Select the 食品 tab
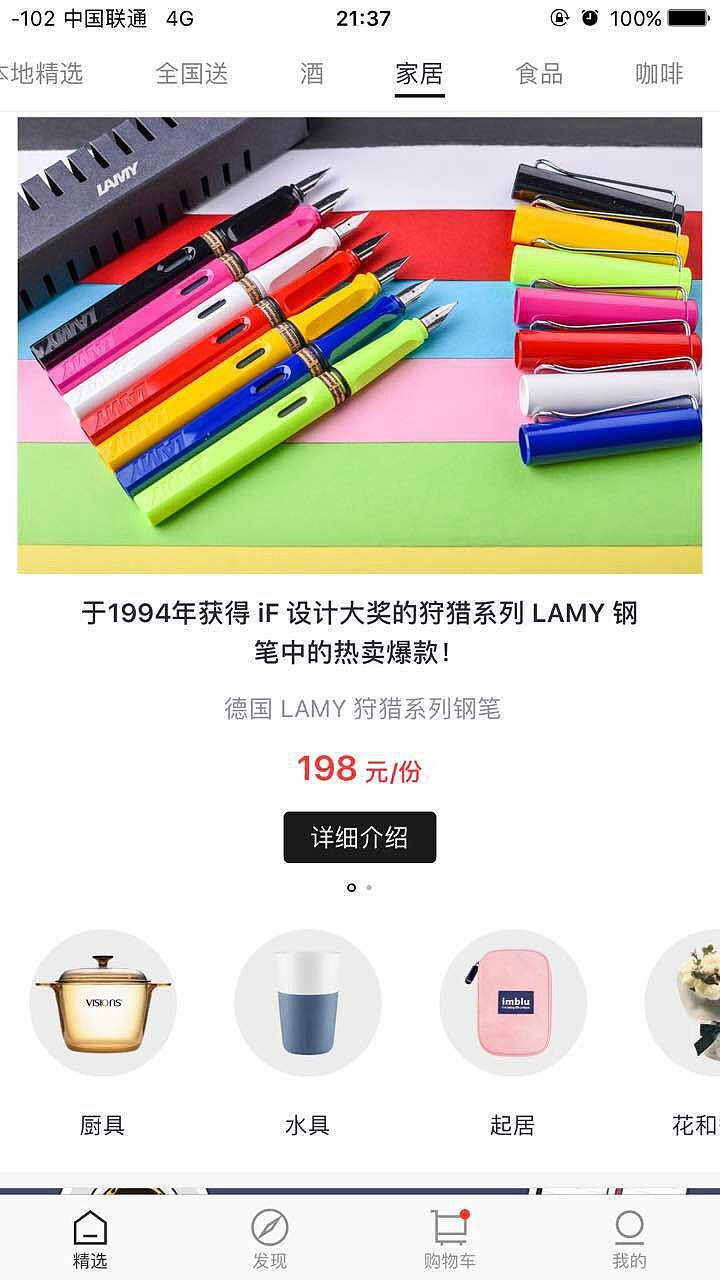720x1280 pixels. point(539,73)
